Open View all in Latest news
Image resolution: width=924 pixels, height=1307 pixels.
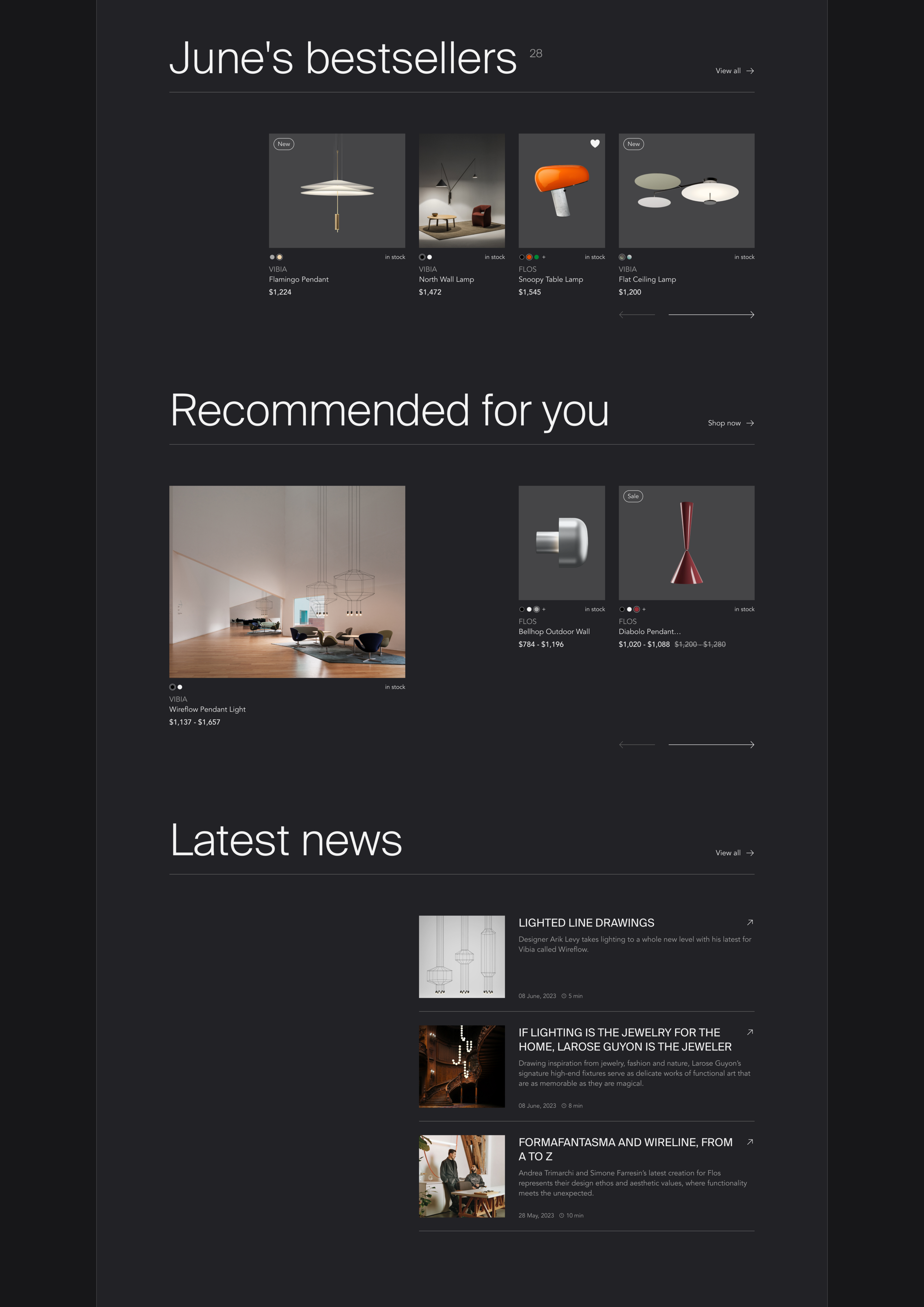(x=735, y=853)
